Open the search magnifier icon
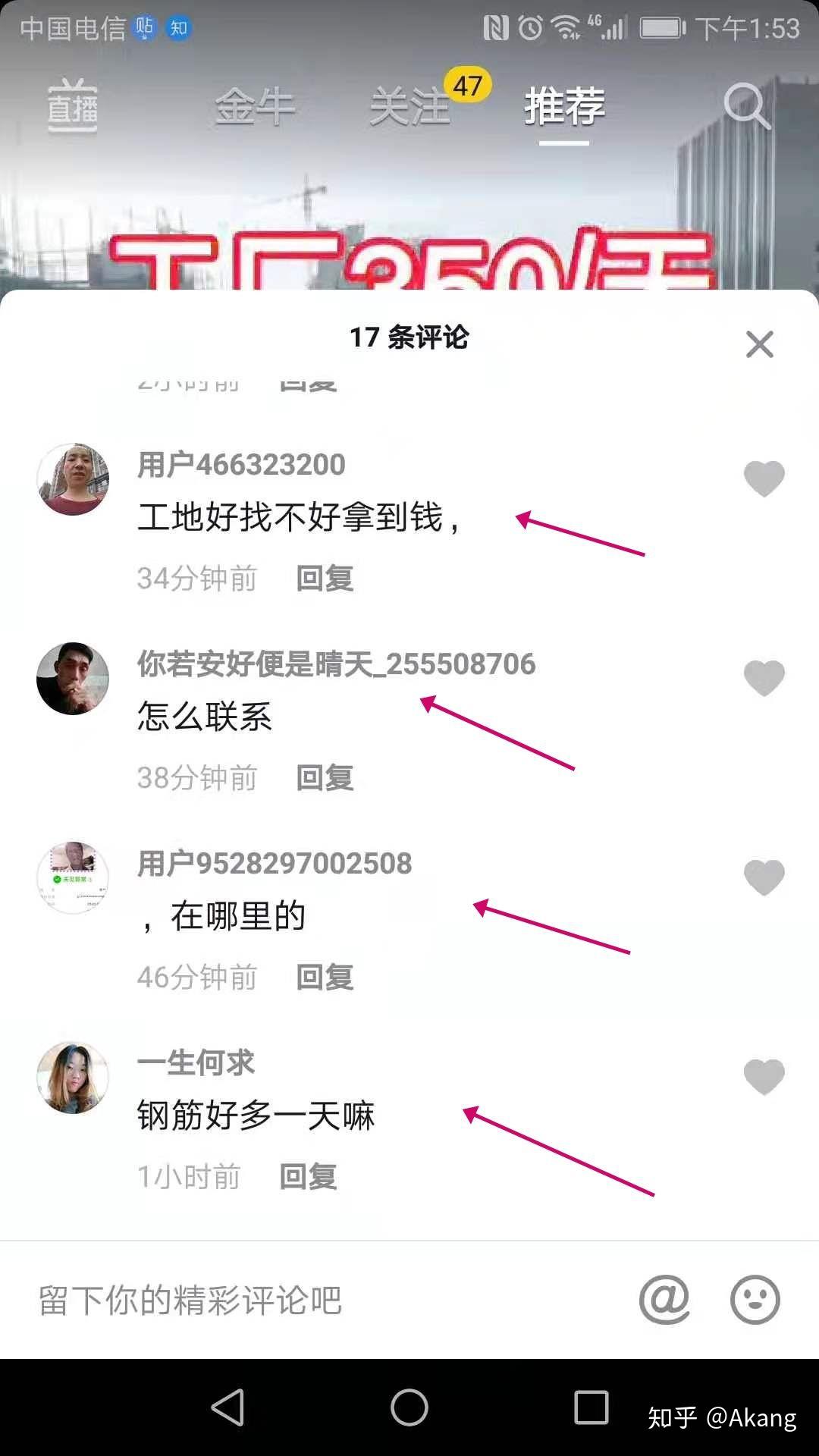 pyautogui.click(x=746, y=105)
